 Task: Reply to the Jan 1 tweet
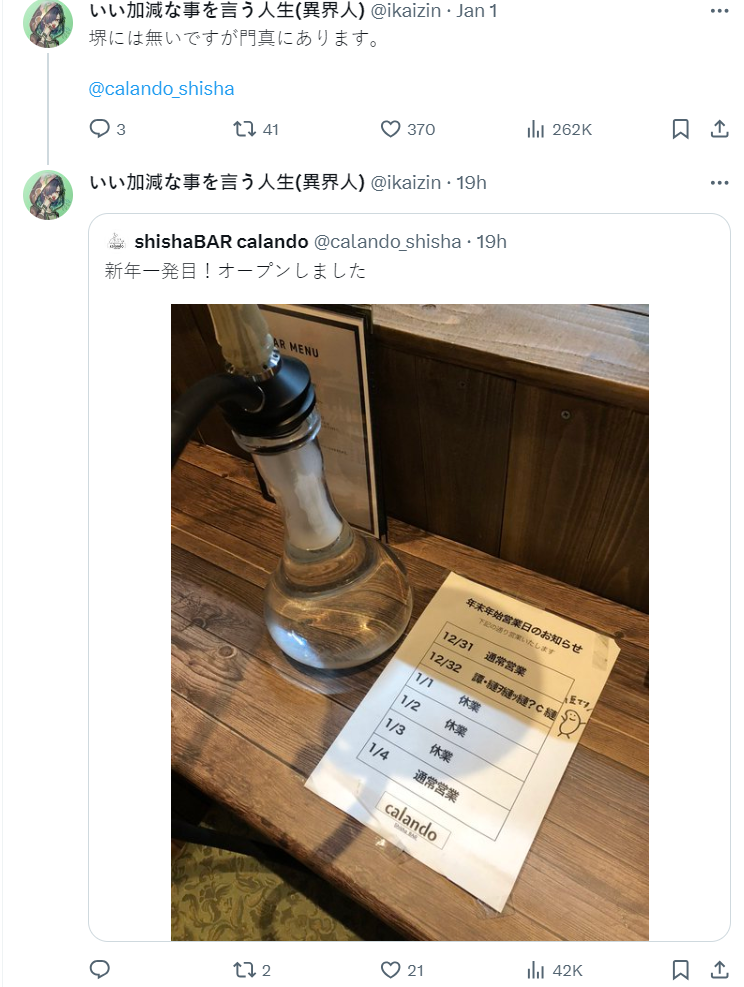[x=99, y=129]
